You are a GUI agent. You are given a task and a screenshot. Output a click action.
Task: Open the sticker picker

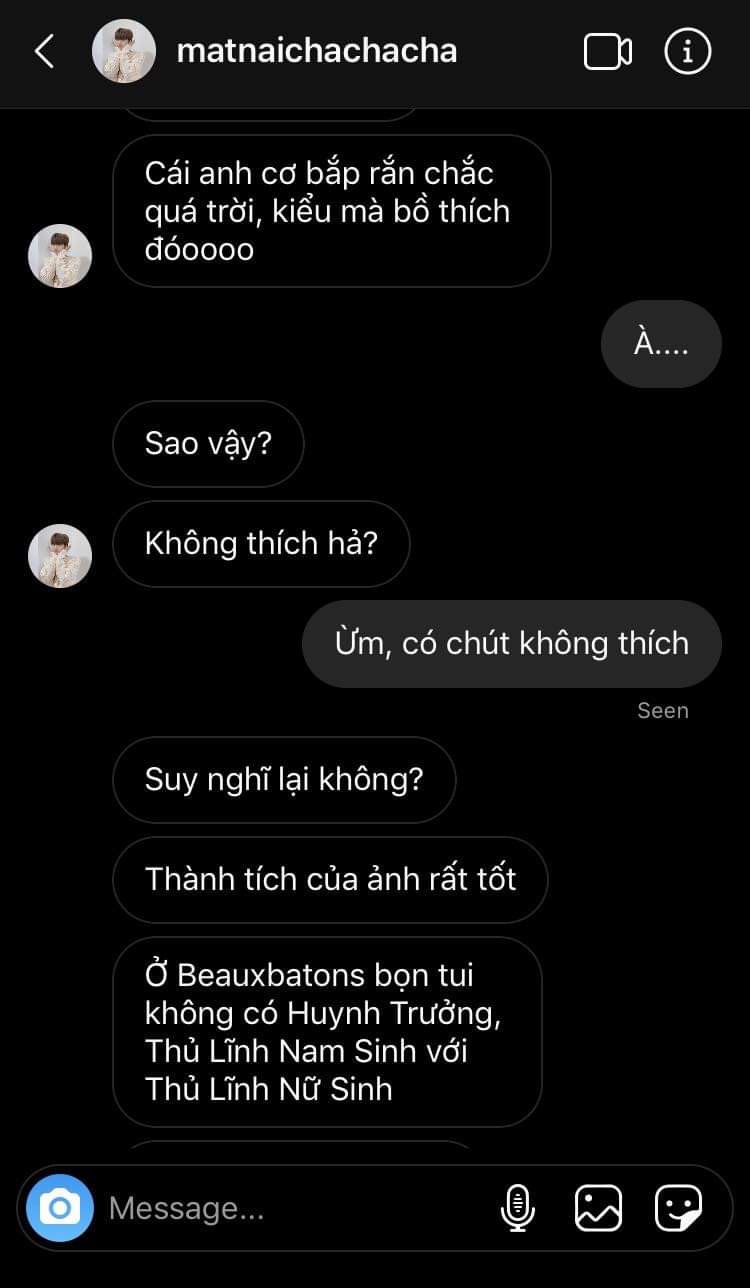coord(678,1208)
